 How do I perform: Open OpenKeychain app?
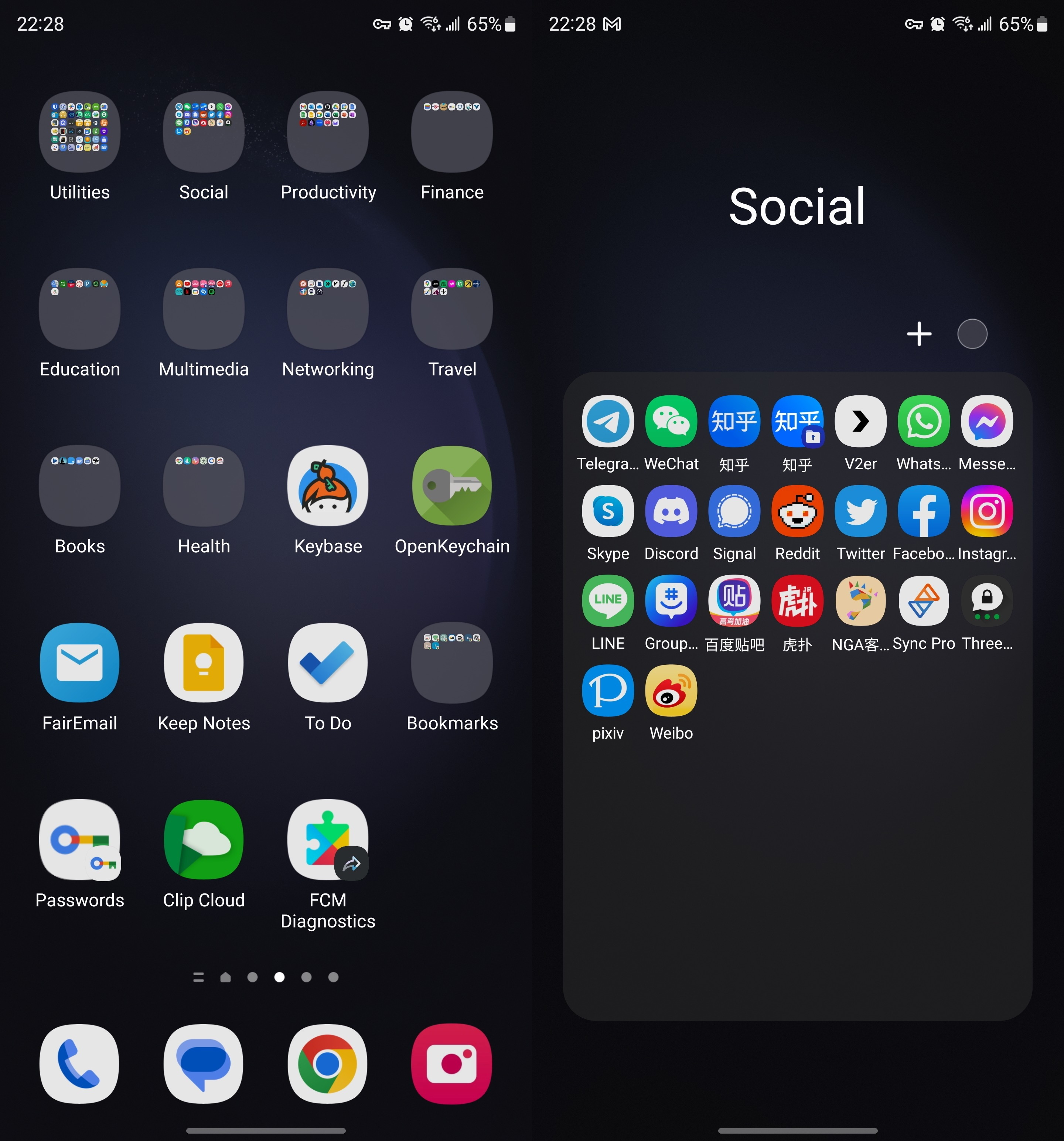pyautogui.click(x=452, y=486)
